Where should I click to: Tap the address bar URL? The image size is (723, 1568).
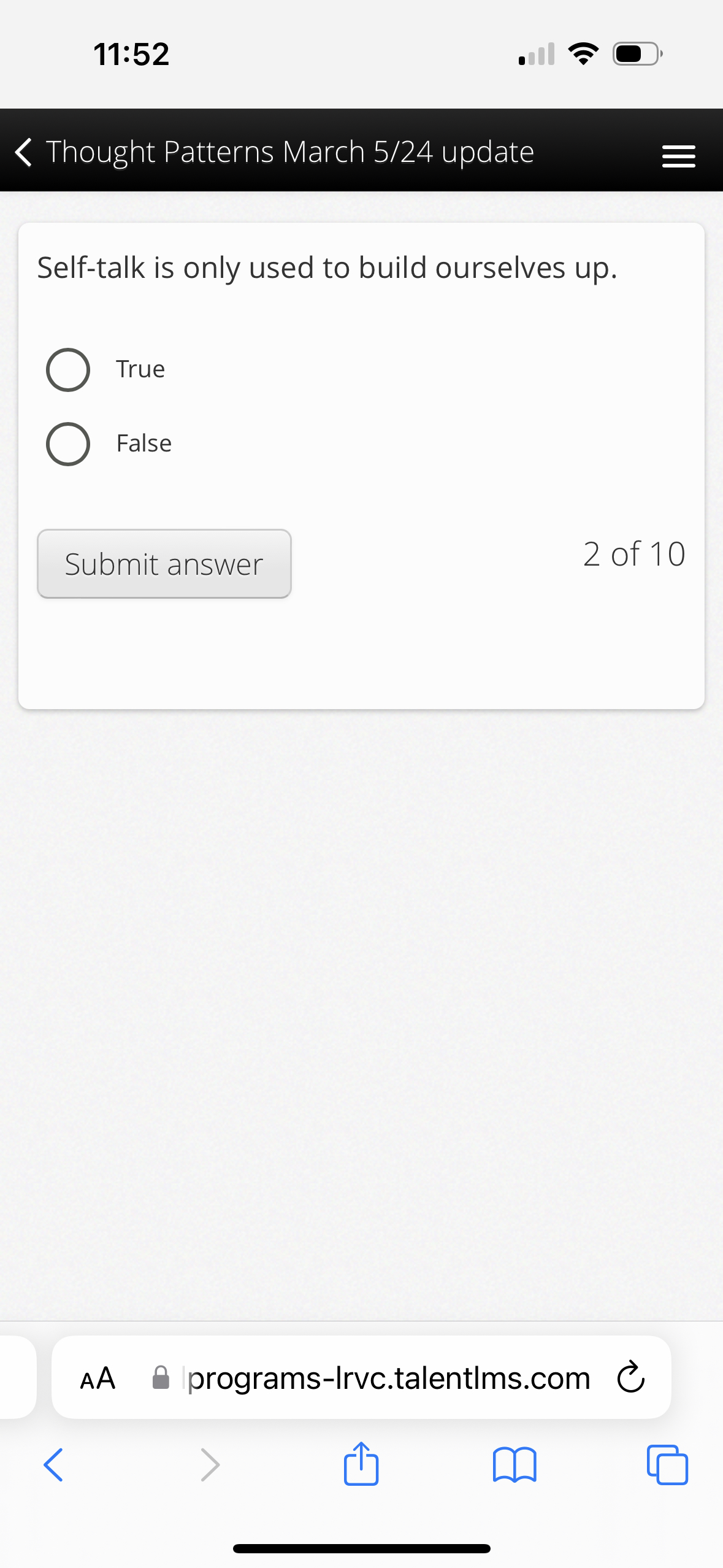click(x=388, y=1378)
